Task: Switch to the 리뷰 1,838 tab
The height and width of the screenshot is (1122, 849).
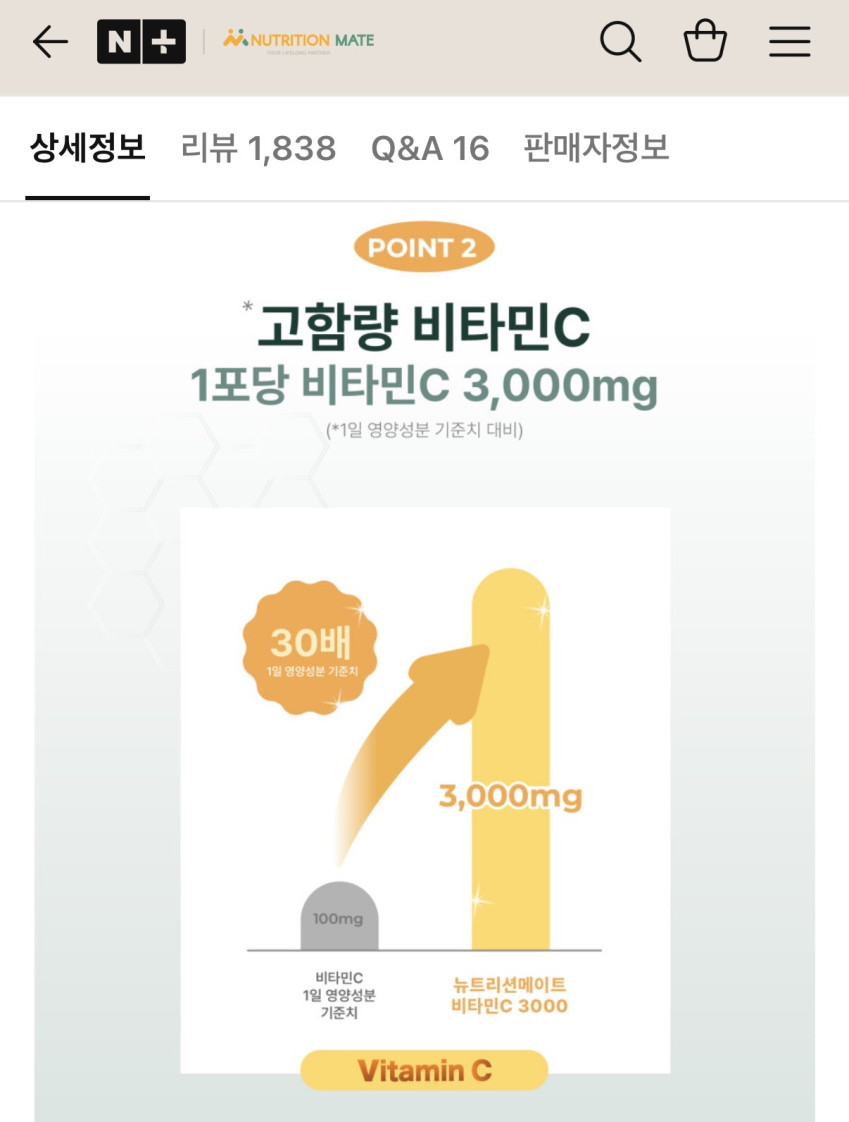Action: [x=258, y=149]
